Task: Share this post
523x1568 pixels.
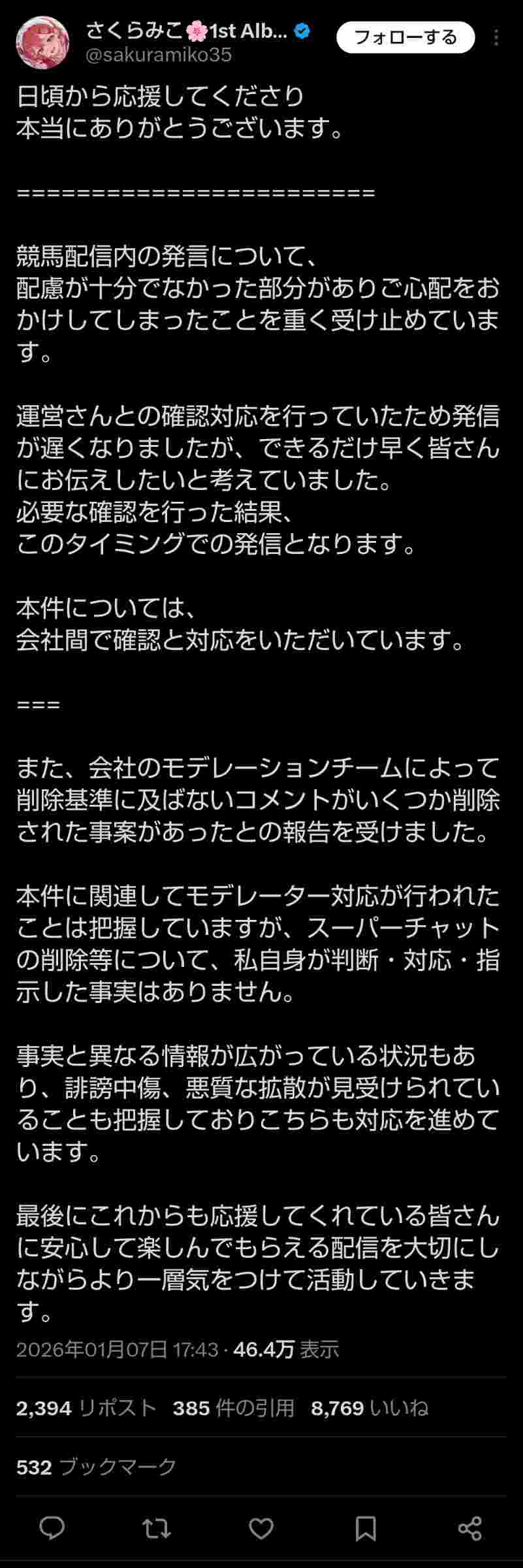Action: [x=470, y=1528]
